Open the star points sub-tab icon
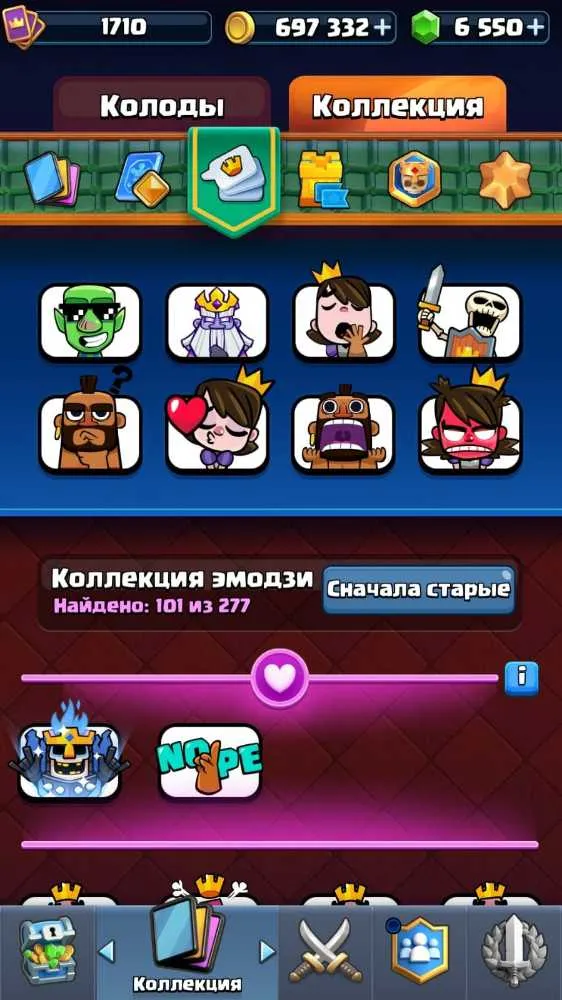 pos(505,179)
